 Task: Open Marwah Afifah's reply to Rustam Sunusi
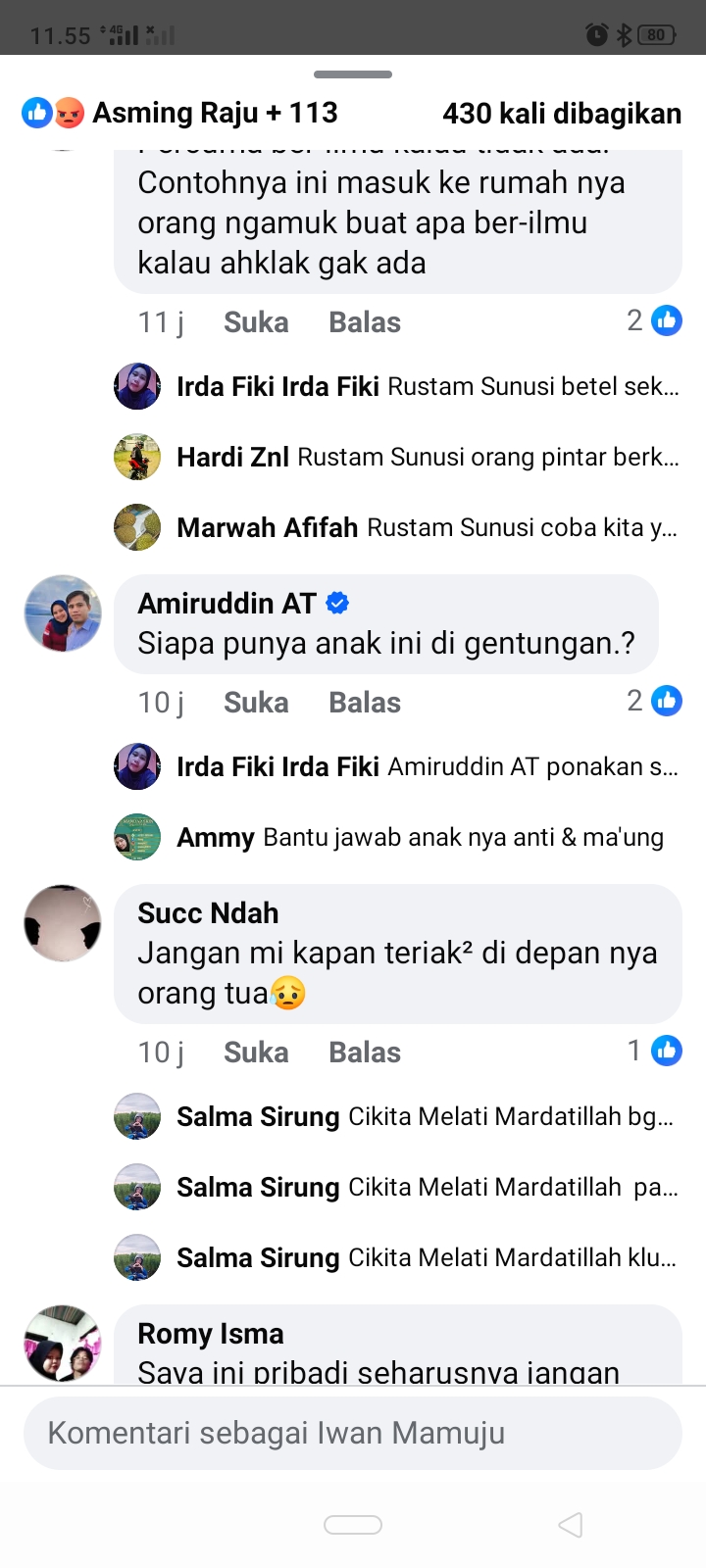tap(427, 528)
